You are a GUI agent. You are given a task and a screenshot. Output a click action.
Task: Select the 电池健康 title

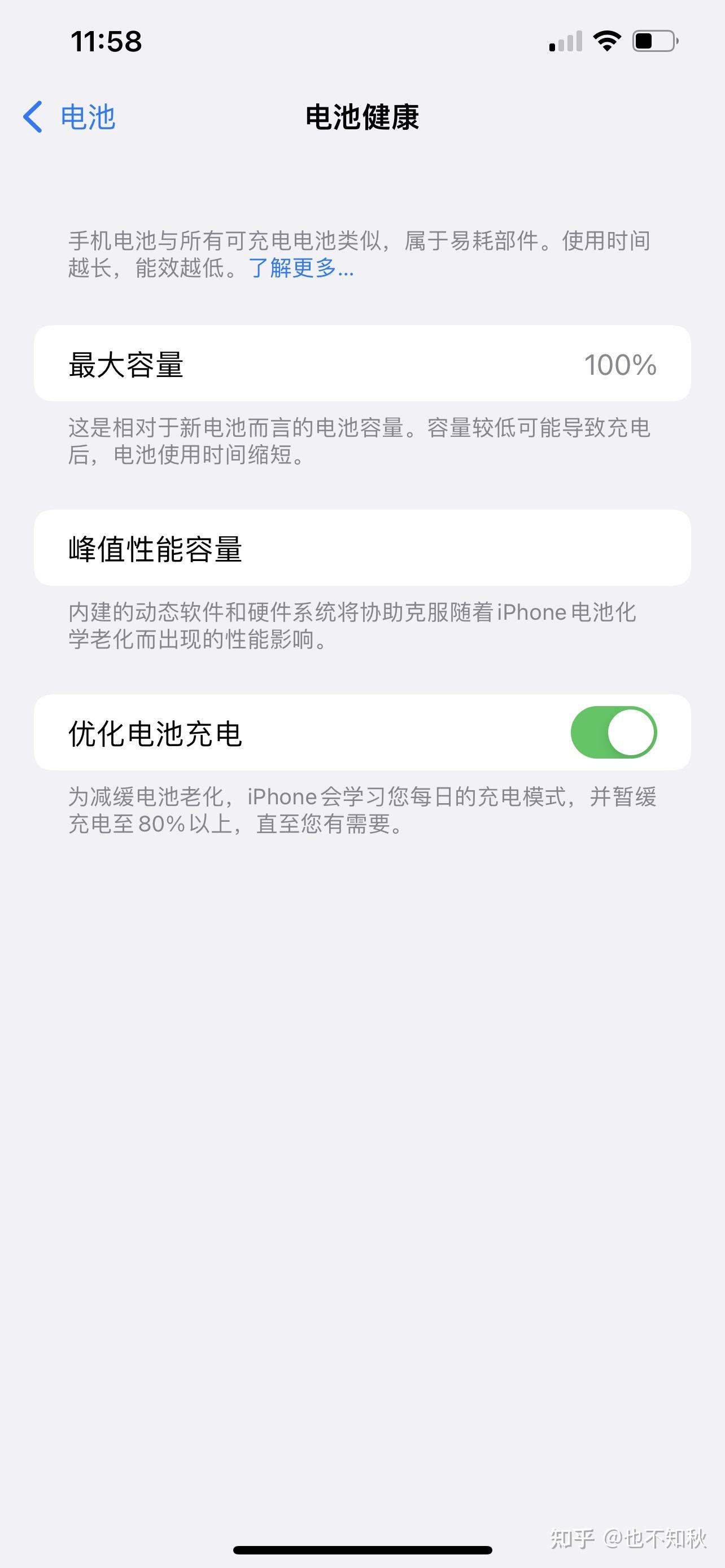[x=362, y=117]
